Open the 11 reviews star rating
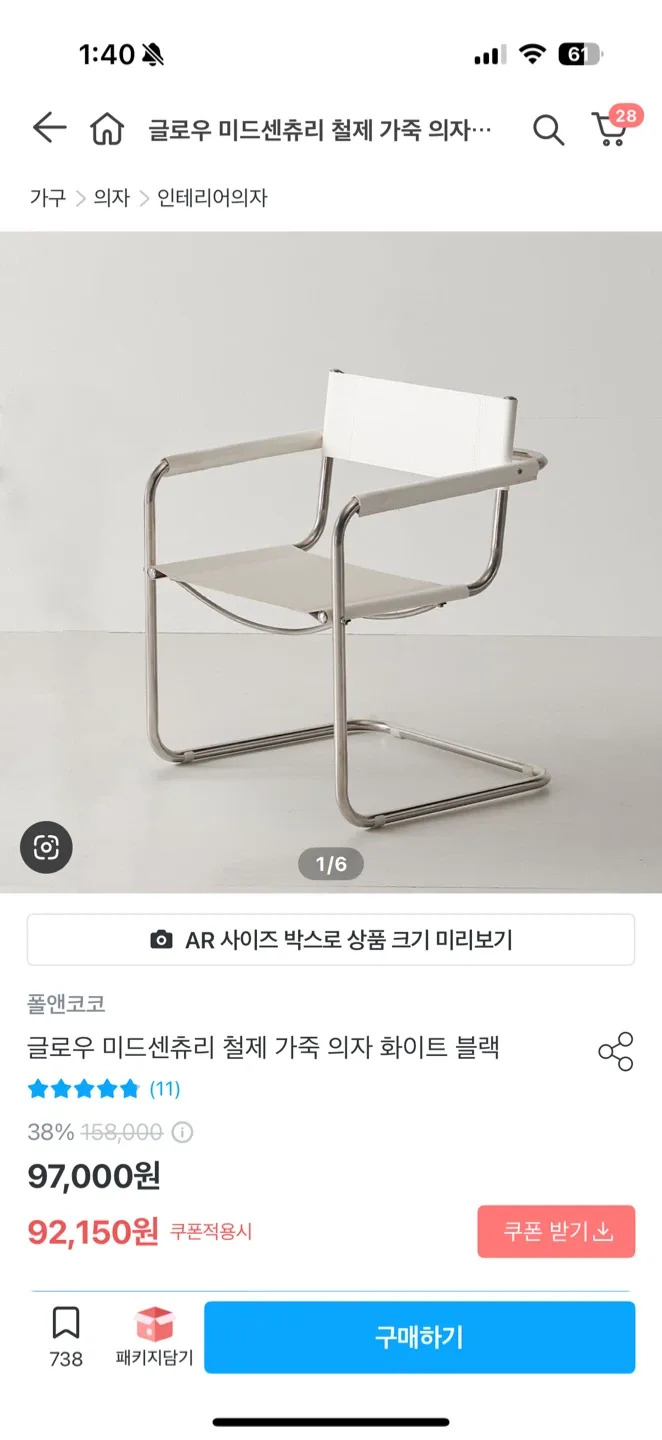Screen dimensions: 662x1440 (104, 1088)
